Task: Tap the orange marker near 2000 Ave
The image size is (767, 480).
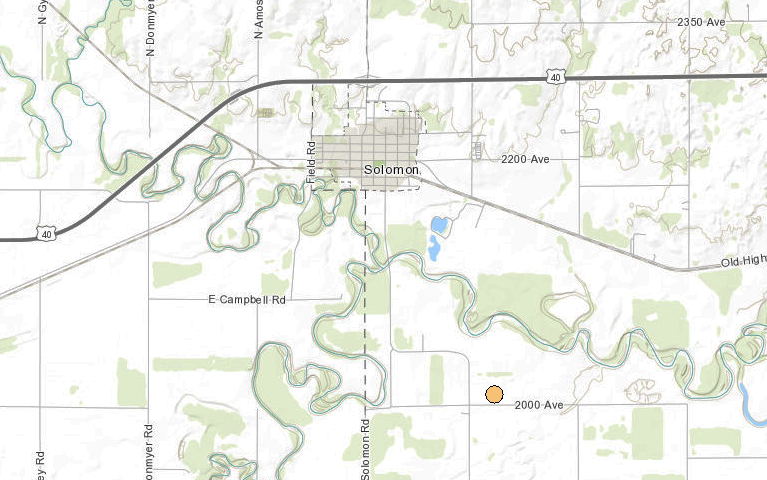Action: (x=493, y=394)
